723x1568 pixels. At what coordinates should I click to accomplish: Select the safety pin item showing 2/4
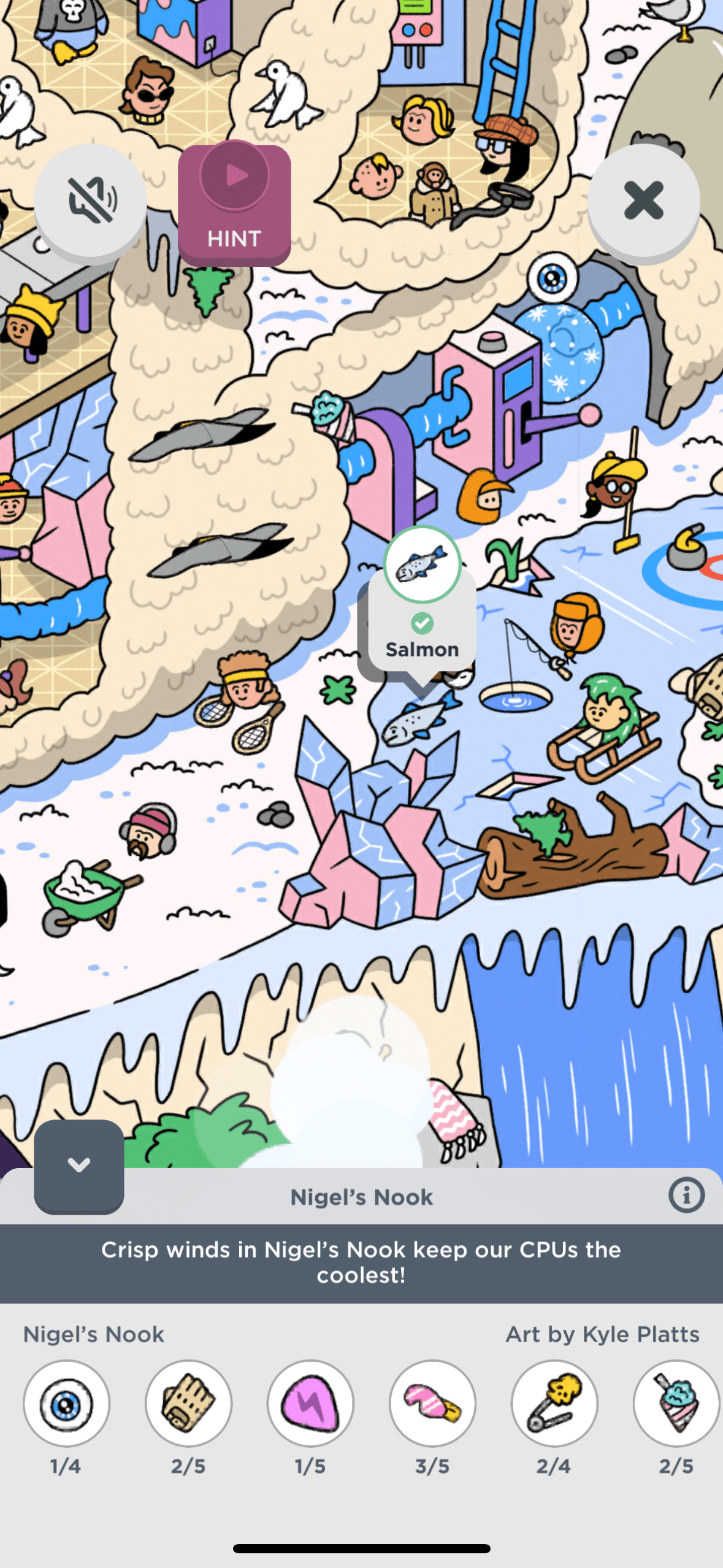point(554,1404)
